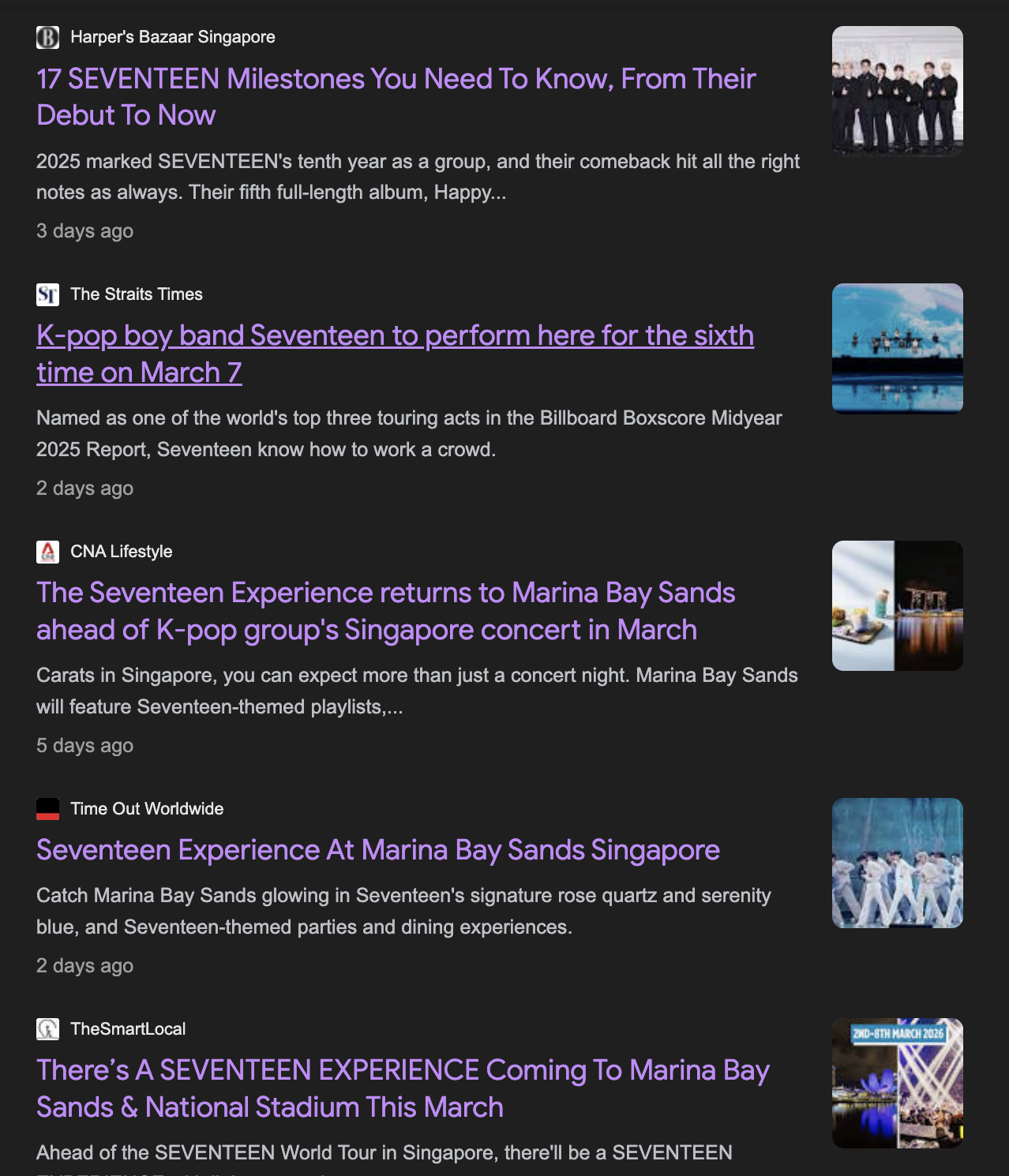Open Time Out's Seventeen Experience article

pyautogui.click(x=377, y=850)
